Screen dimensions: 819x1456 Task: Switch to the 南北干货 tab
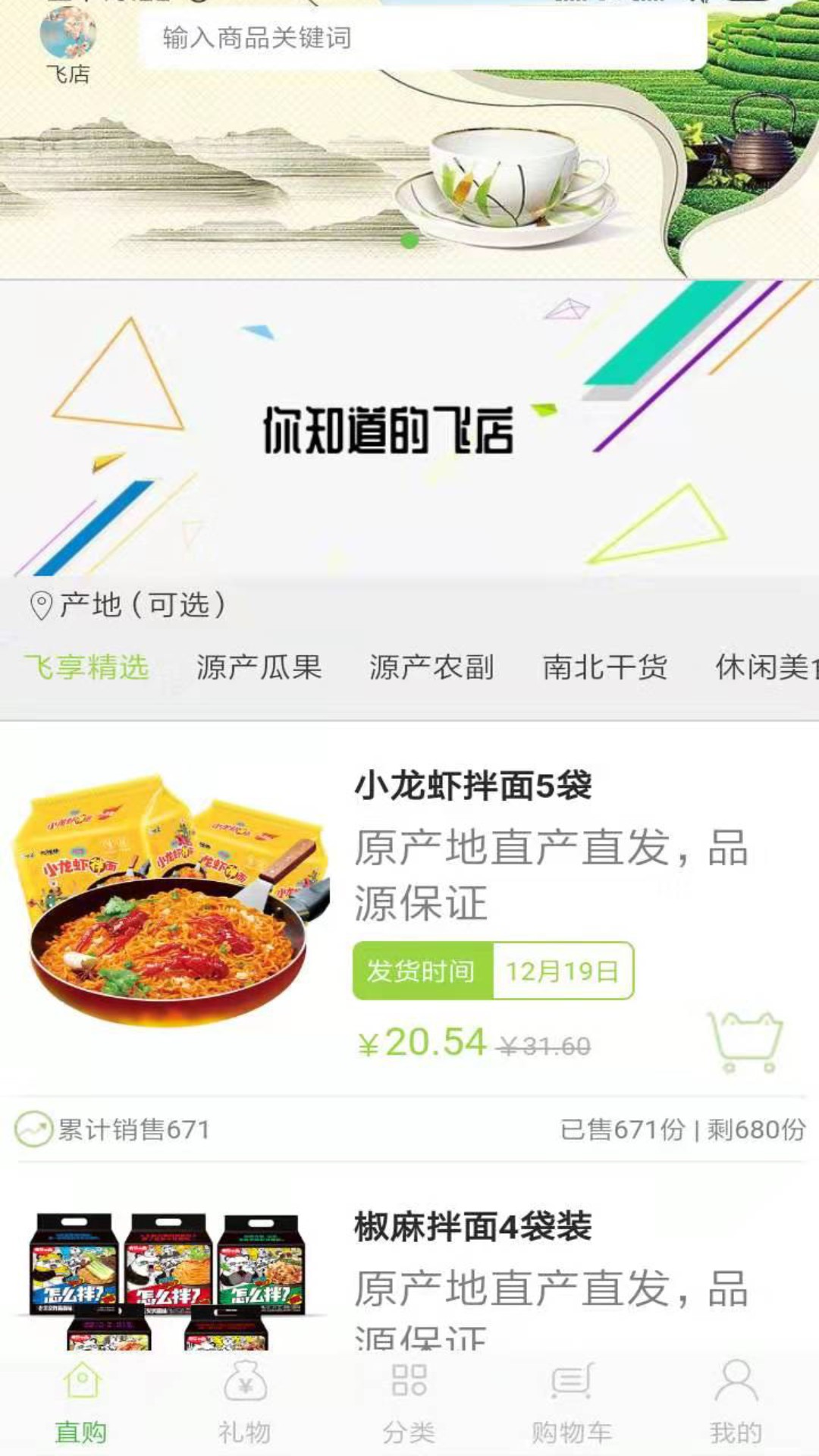pos(604,667)
